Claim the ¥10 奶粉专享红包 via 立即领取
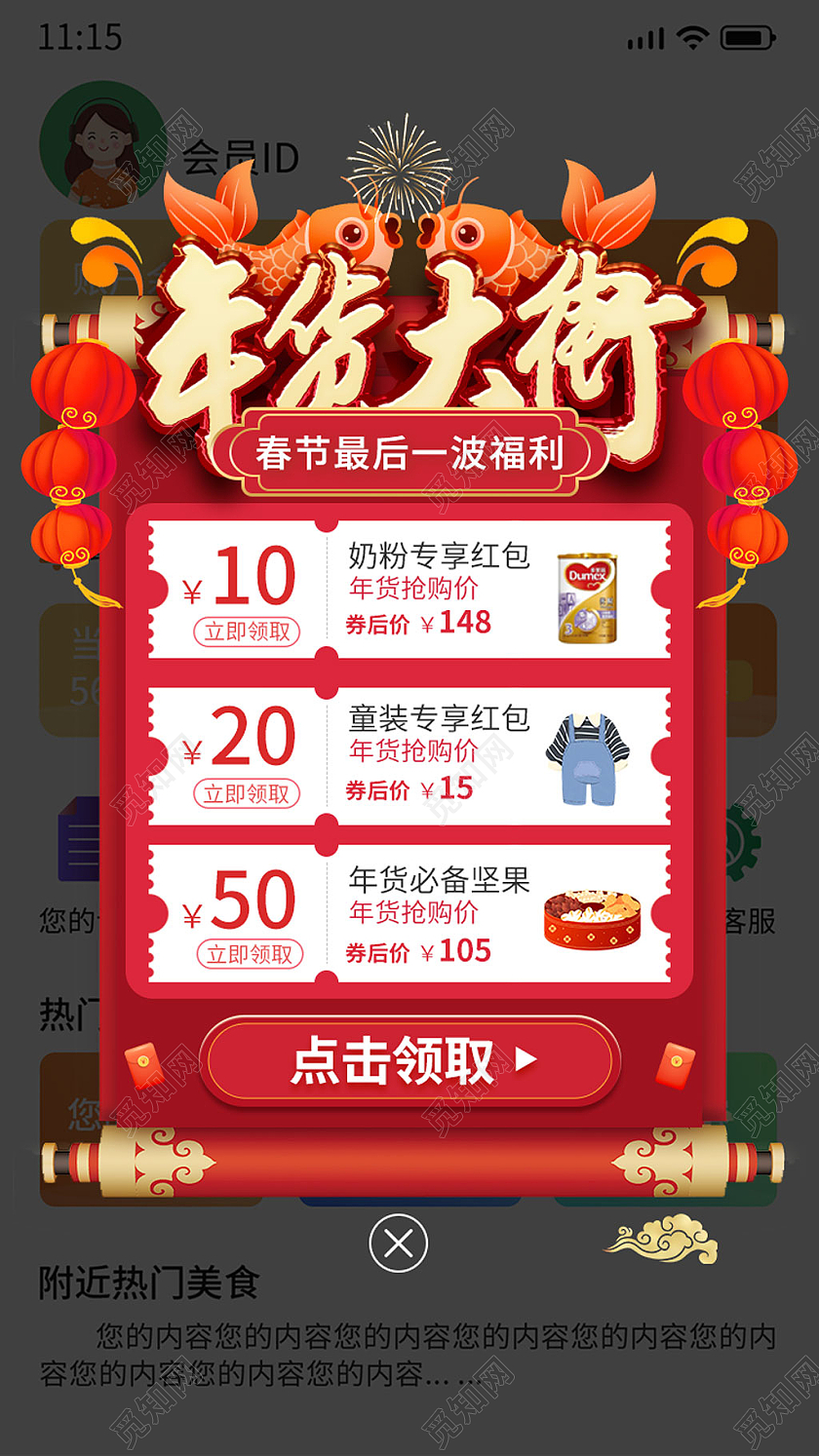The image size is (819, 1456). coord(247,632)
